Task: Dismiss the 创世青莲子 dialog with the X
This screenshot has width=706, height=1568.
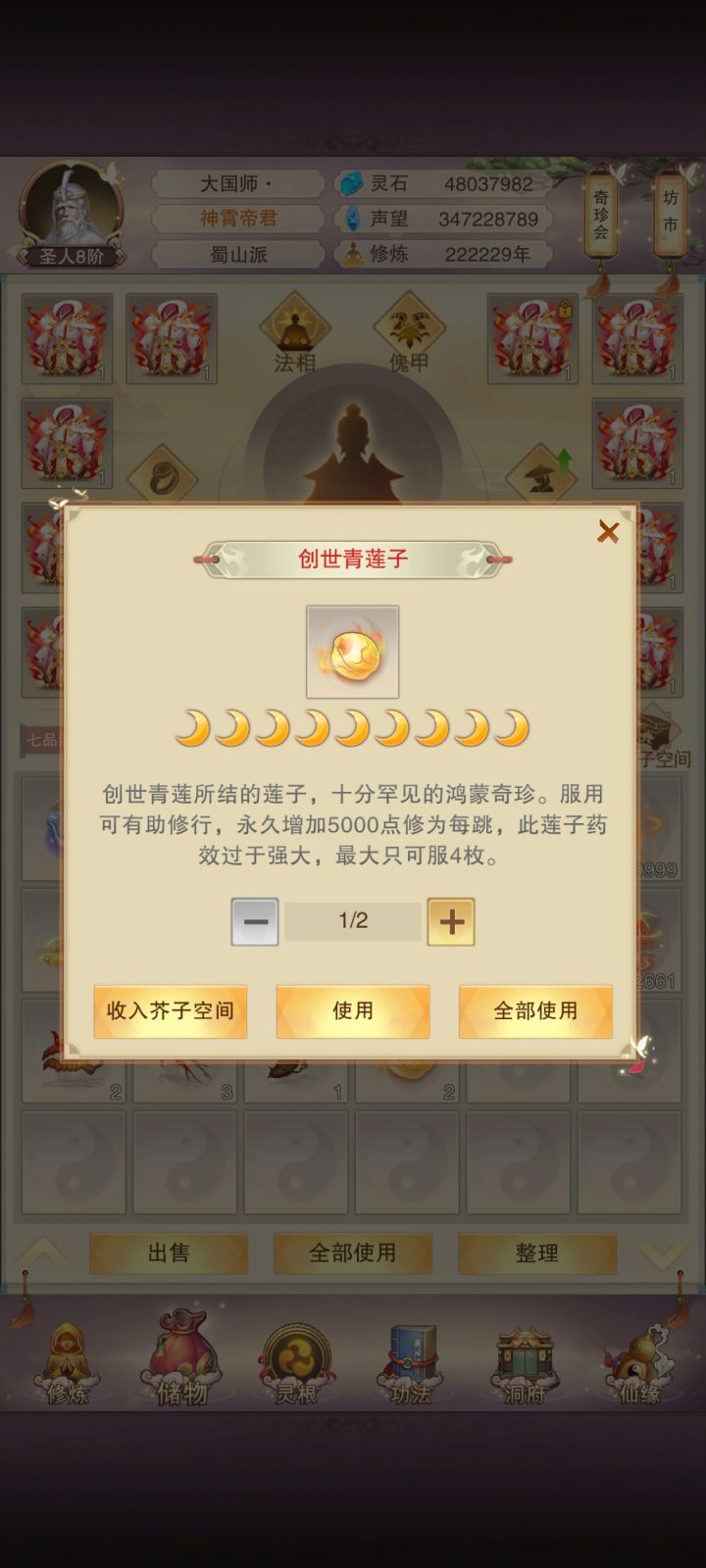Action: click(610, 533)
